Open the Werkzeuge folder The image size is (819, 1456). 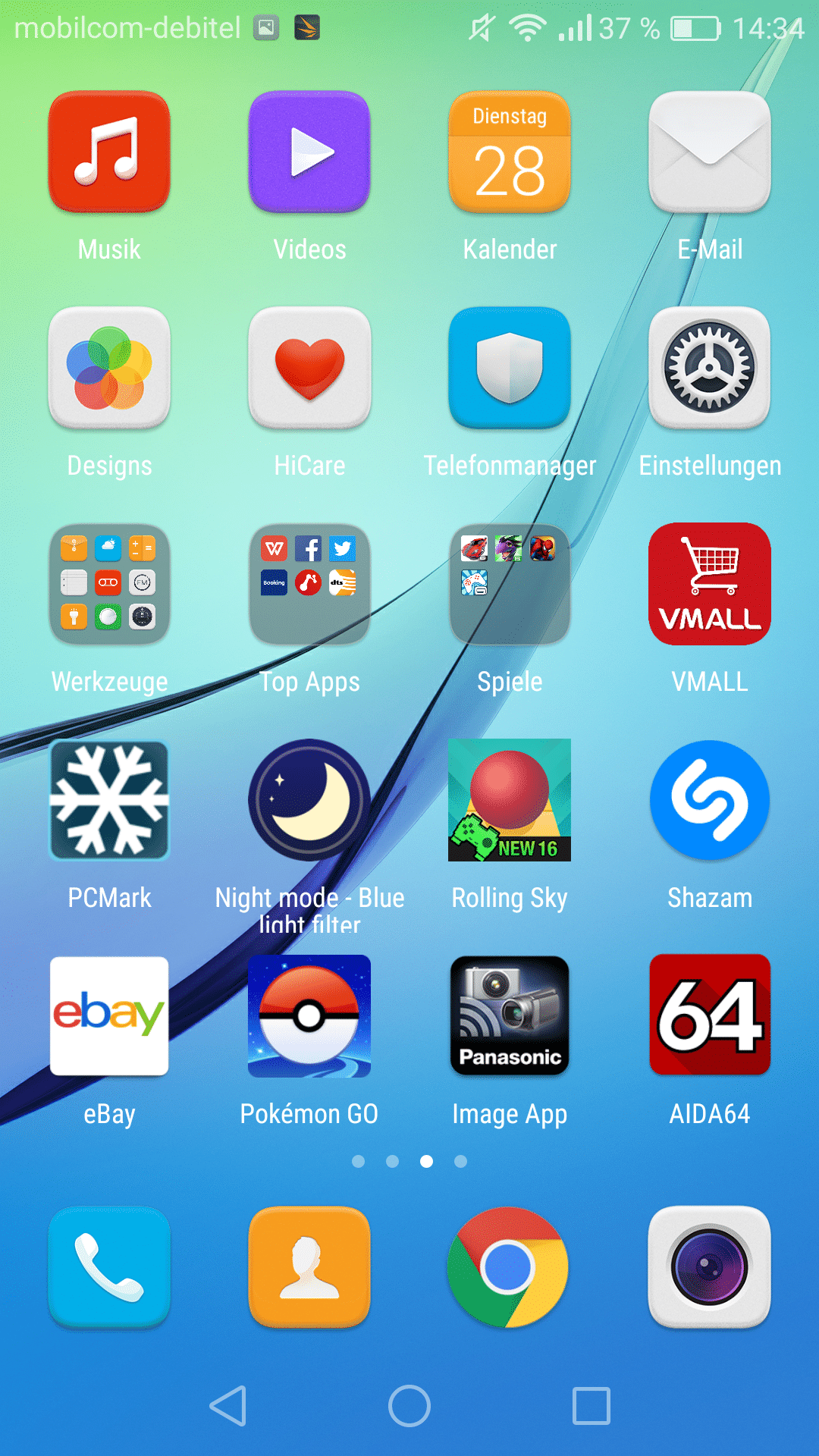click(109, 585)
